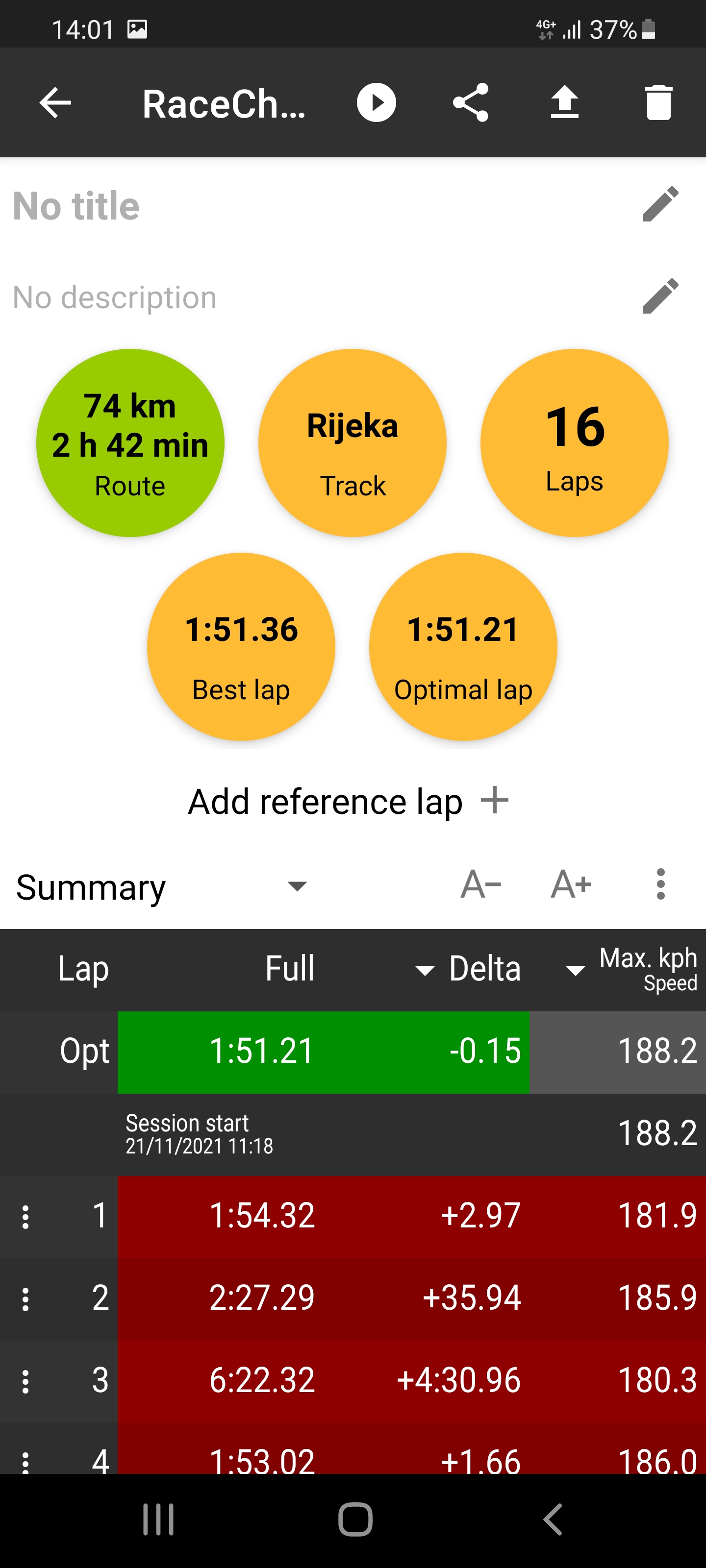706x1568 pixels.
Task: Open the 74 km Route circle
Action: (130, 442)
